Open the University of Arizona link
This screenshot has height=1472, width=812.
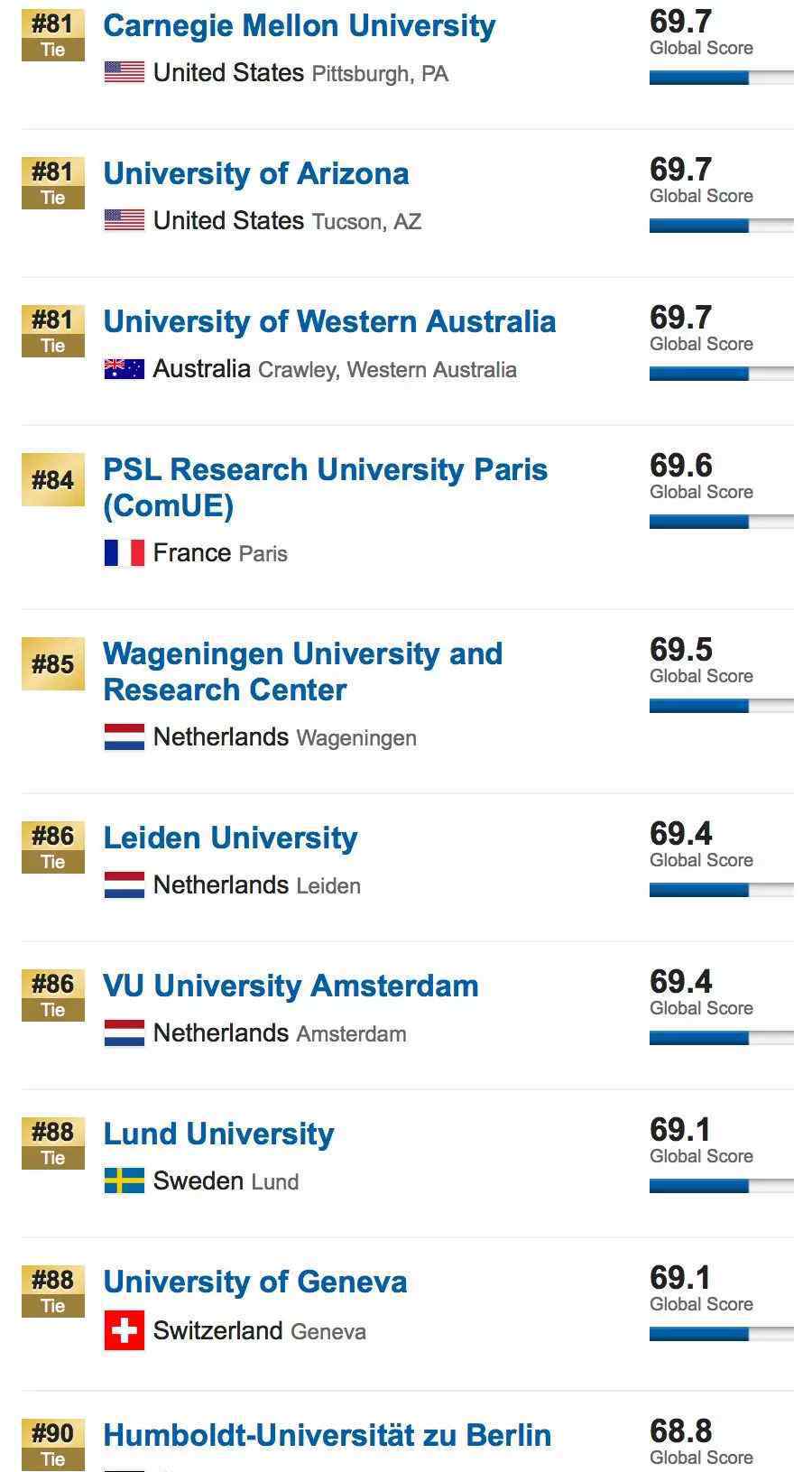pyautogui.click(x=255, y=174)
